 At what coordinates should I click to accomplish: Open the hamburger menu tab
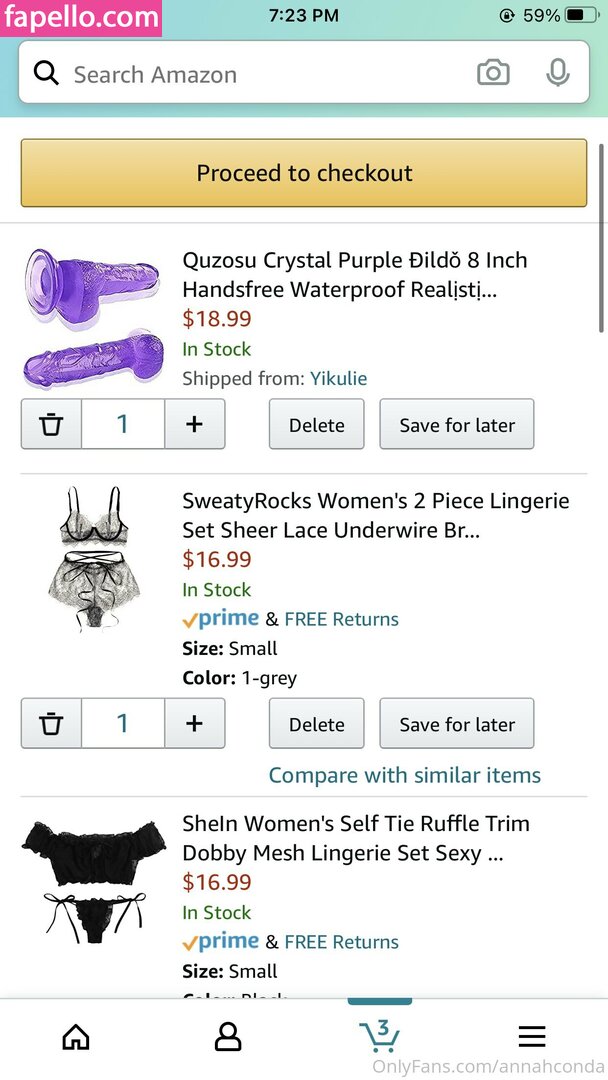click(531, 1037)
